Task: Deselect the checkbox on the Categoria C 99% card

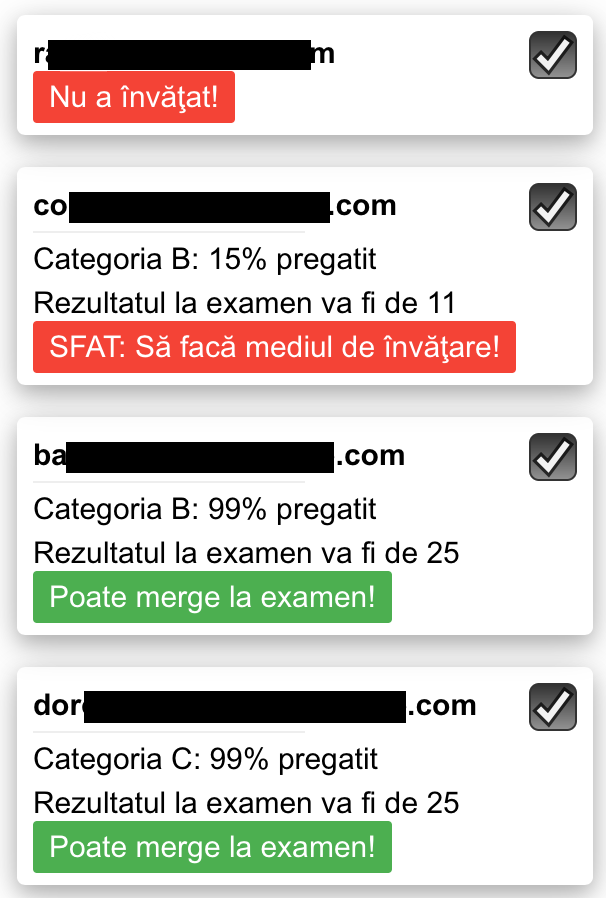Action: 552,707
